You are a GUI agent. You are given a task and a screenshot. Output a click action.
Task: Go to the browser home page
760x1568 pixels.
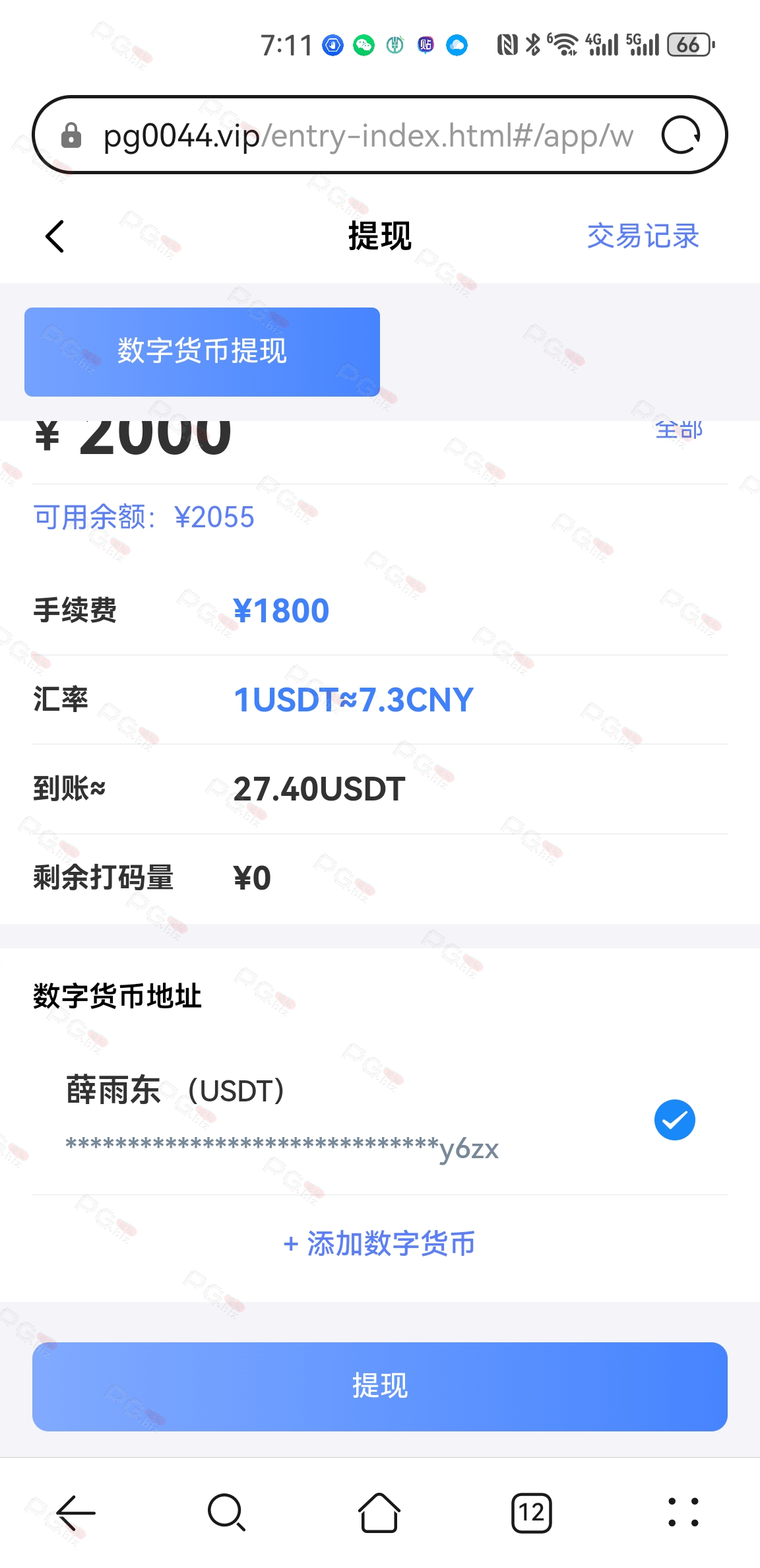pos(379,1513)
